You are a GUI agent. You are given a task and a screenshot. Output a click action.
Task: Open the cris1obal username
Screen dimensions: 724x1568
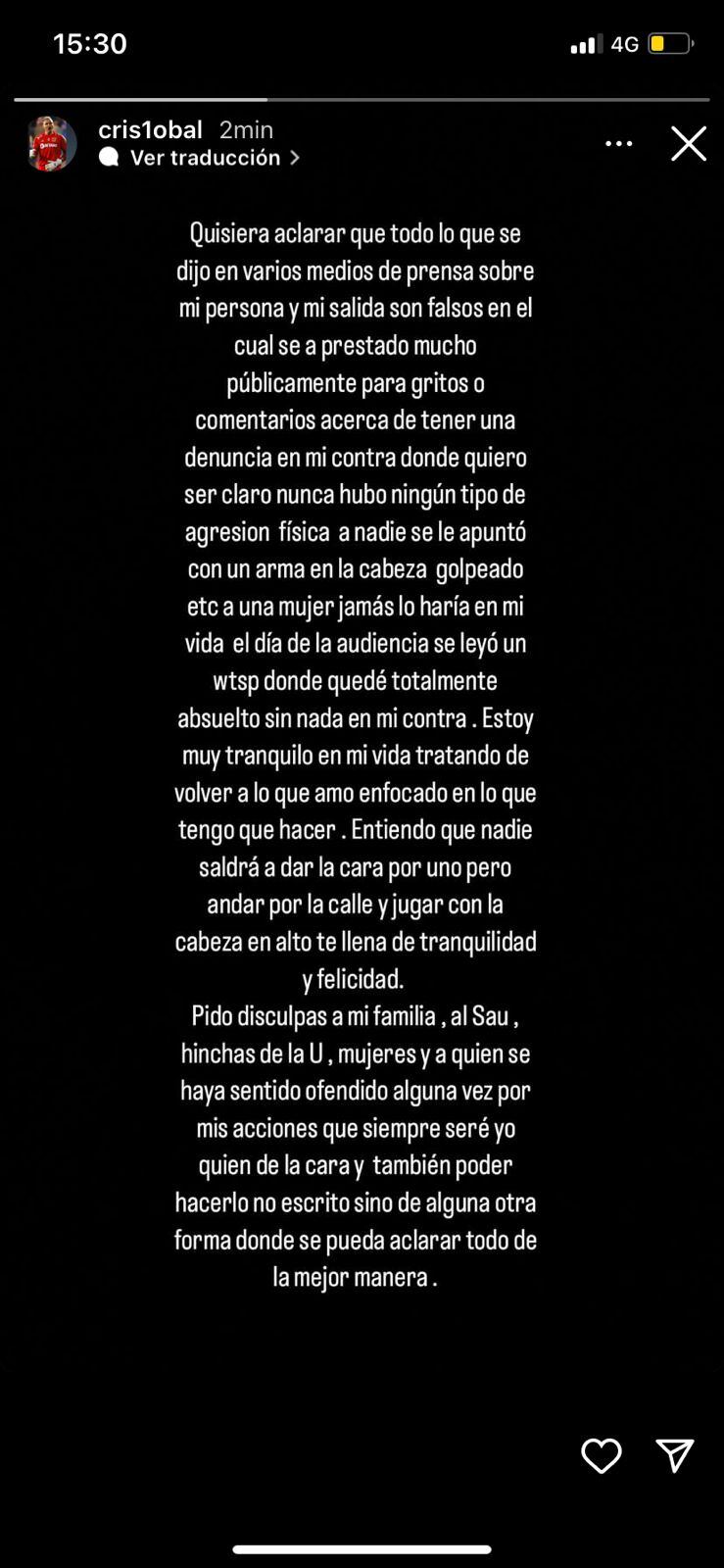pos(151,129)
